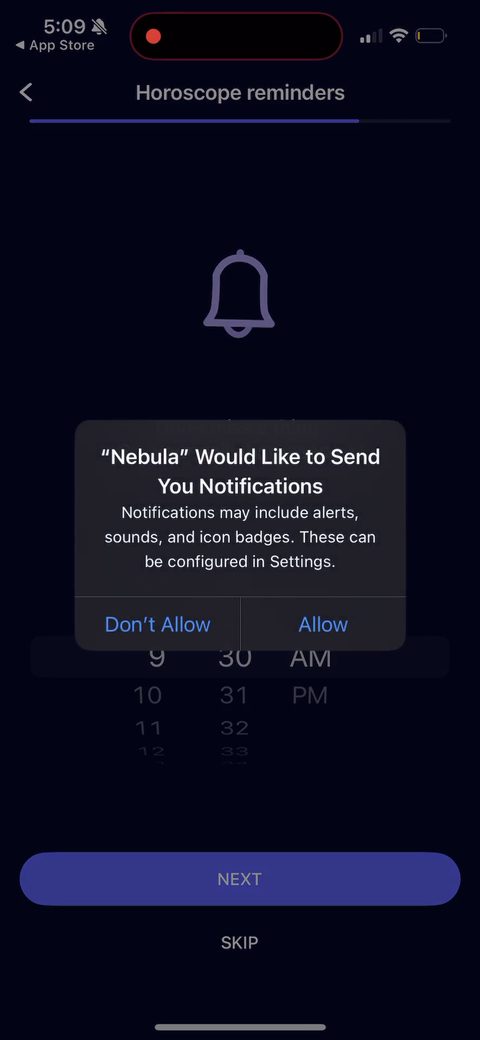
Task: Choose Don't Allow for notifications
Action: click(158, 624)
